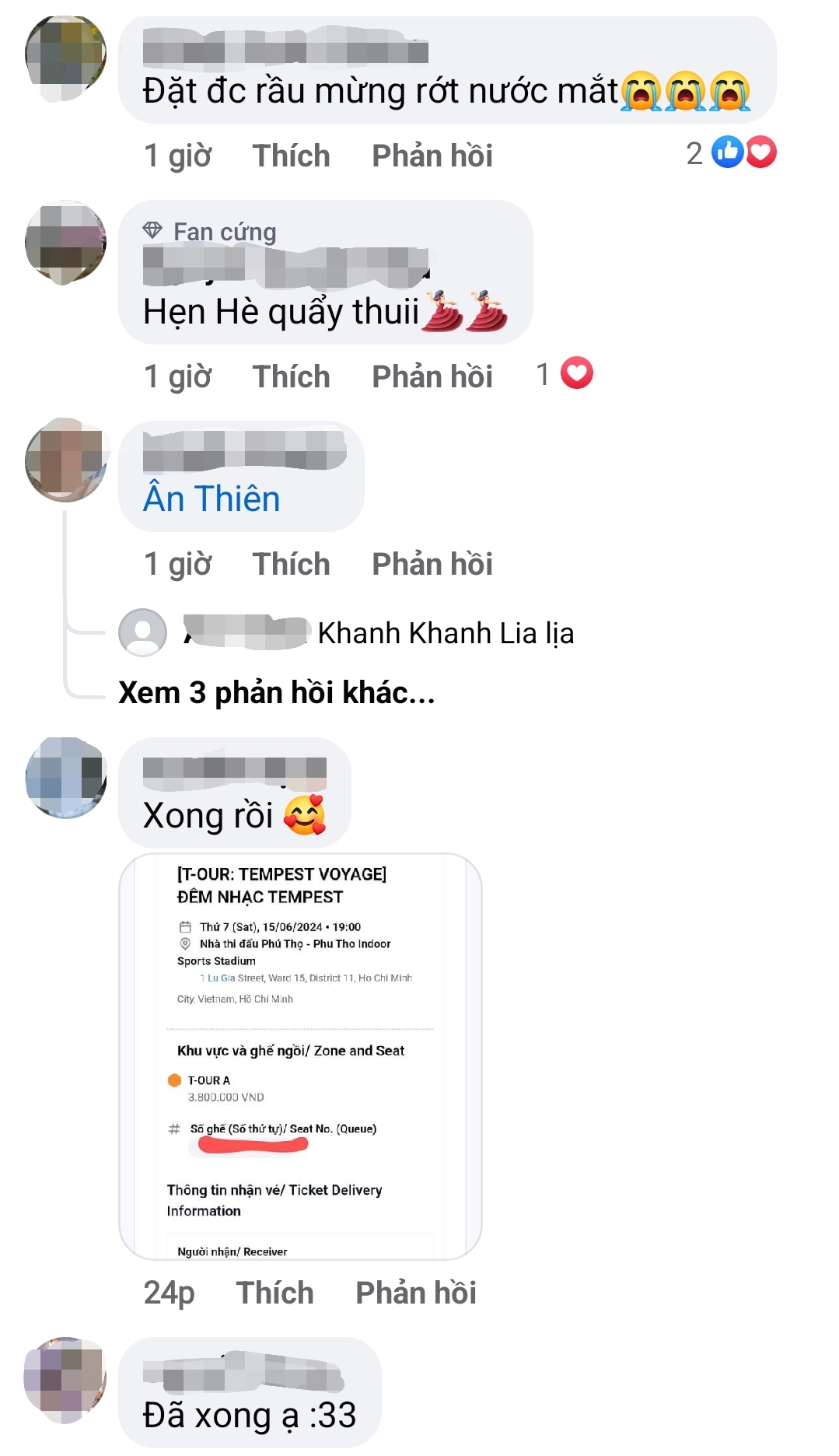The height and width of the screenshot is (1456, 839).
Task: View the heart reaction on "Hẹn Hè quẩy thuii"
Action: pyautogui.click(x=565, y=373)
